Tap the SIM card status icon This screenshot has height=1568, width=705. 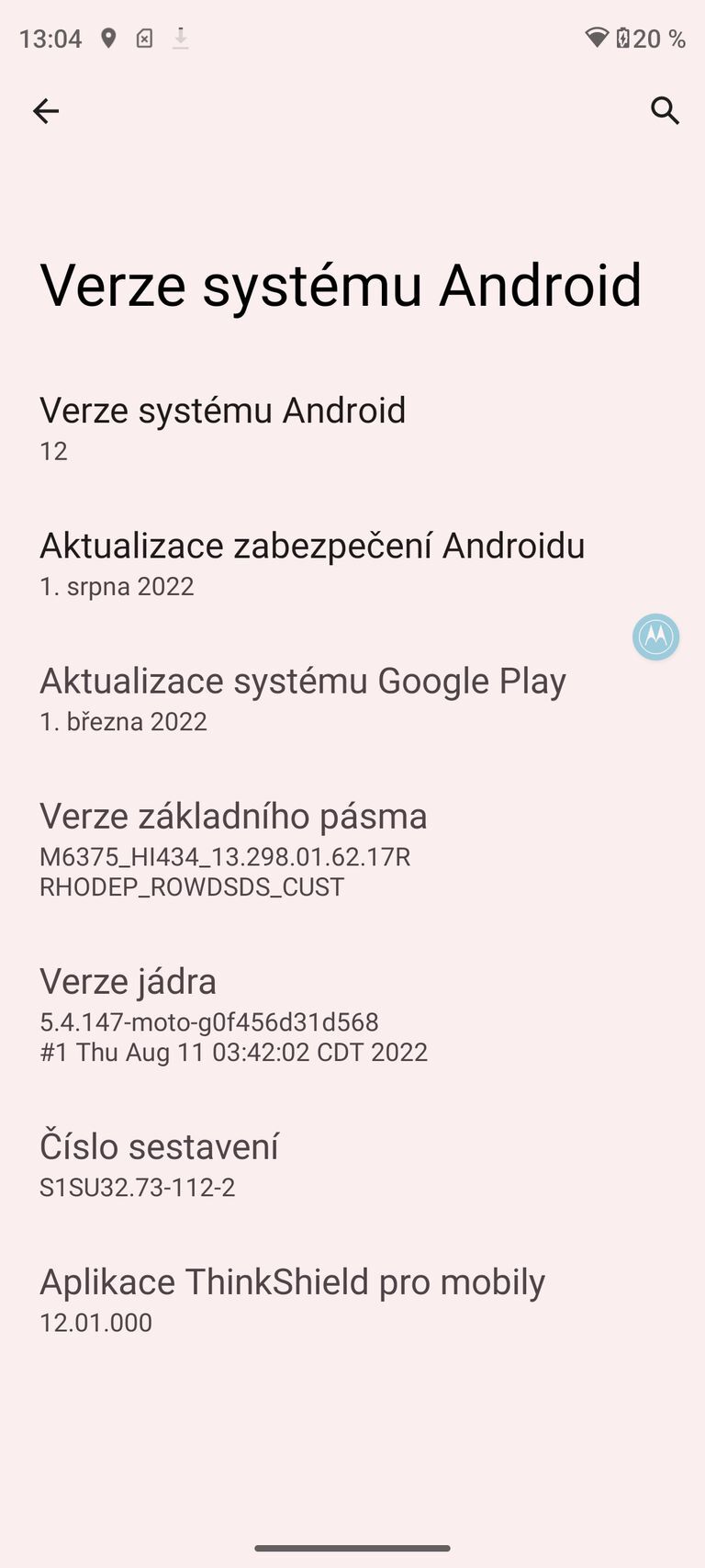point(144,39)
